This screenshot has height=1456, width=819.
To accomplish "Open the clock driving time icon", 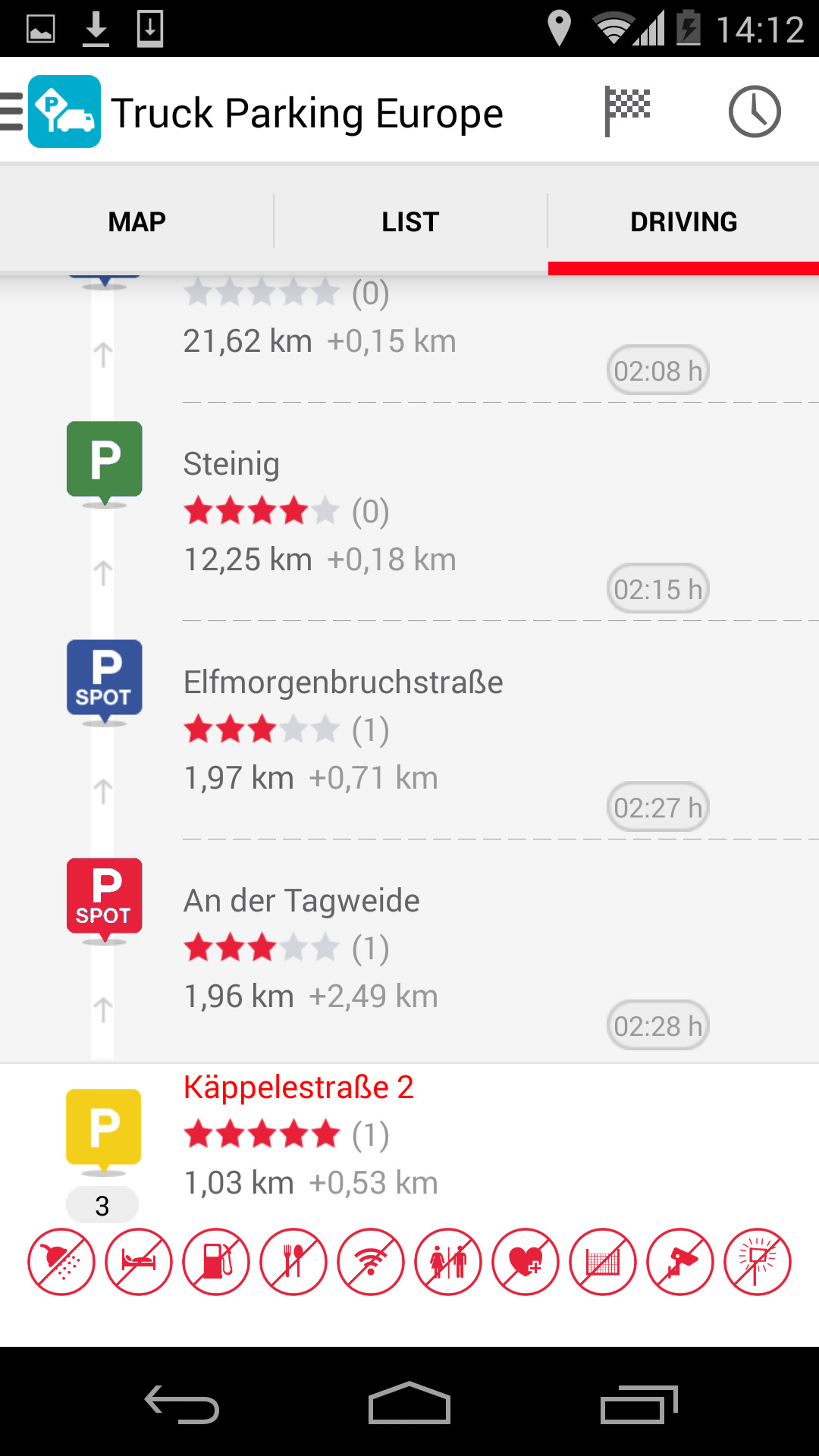I will pyautogui.click(x=754, y=112).
